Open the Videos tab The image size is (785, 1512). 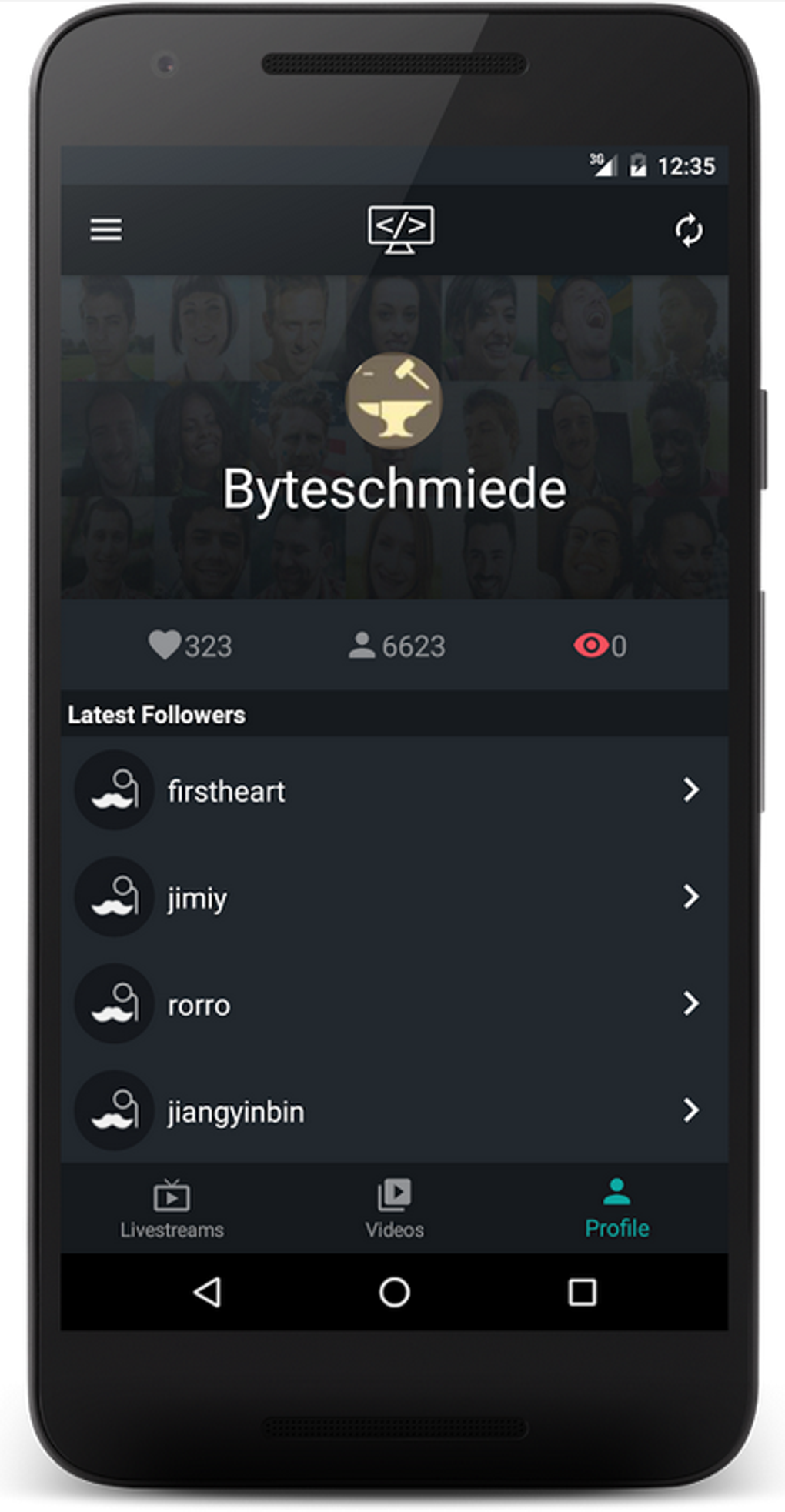[x=393, y=1207]
